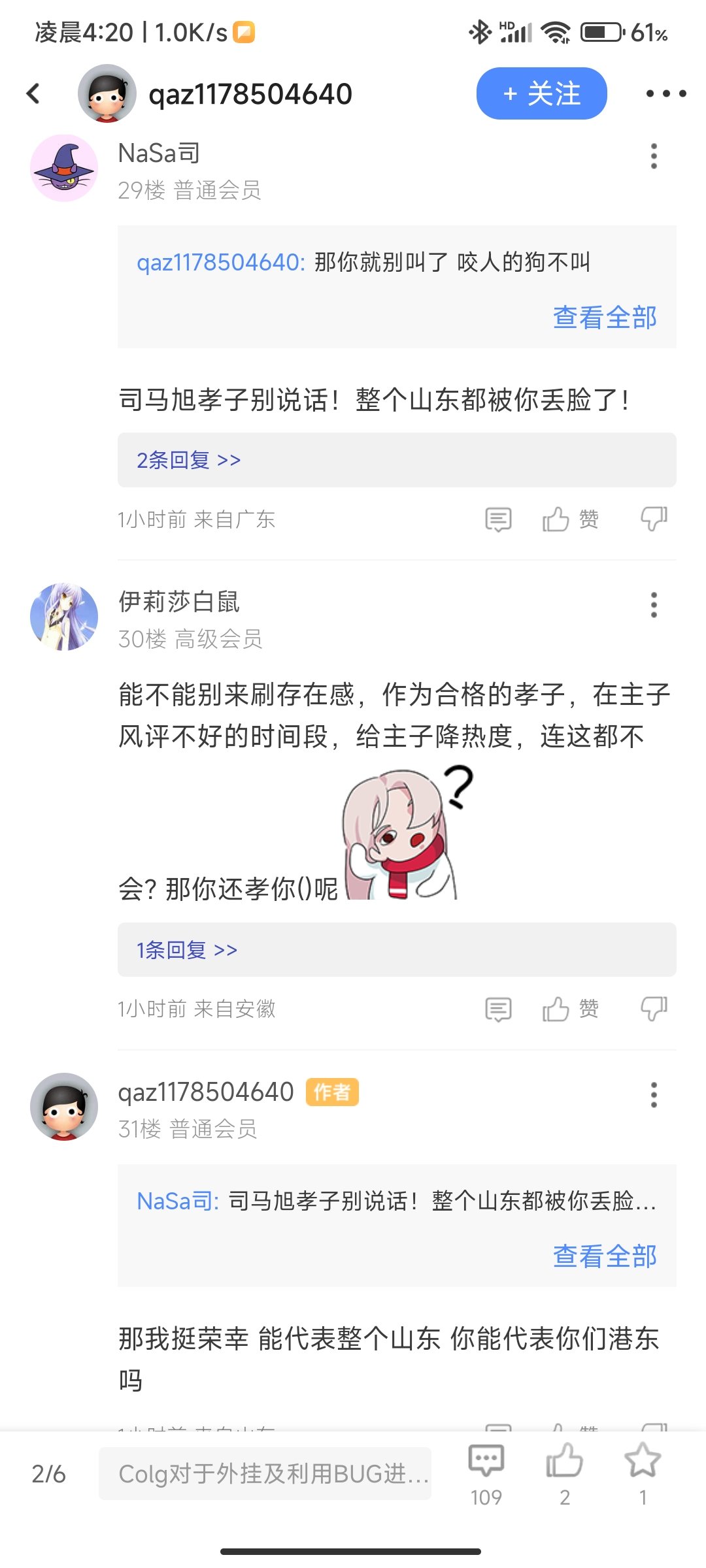The height and width of the screenshot is (1568, 706).
Task: Tap the reply input field at bottom
Action: tap(265, 1473)
